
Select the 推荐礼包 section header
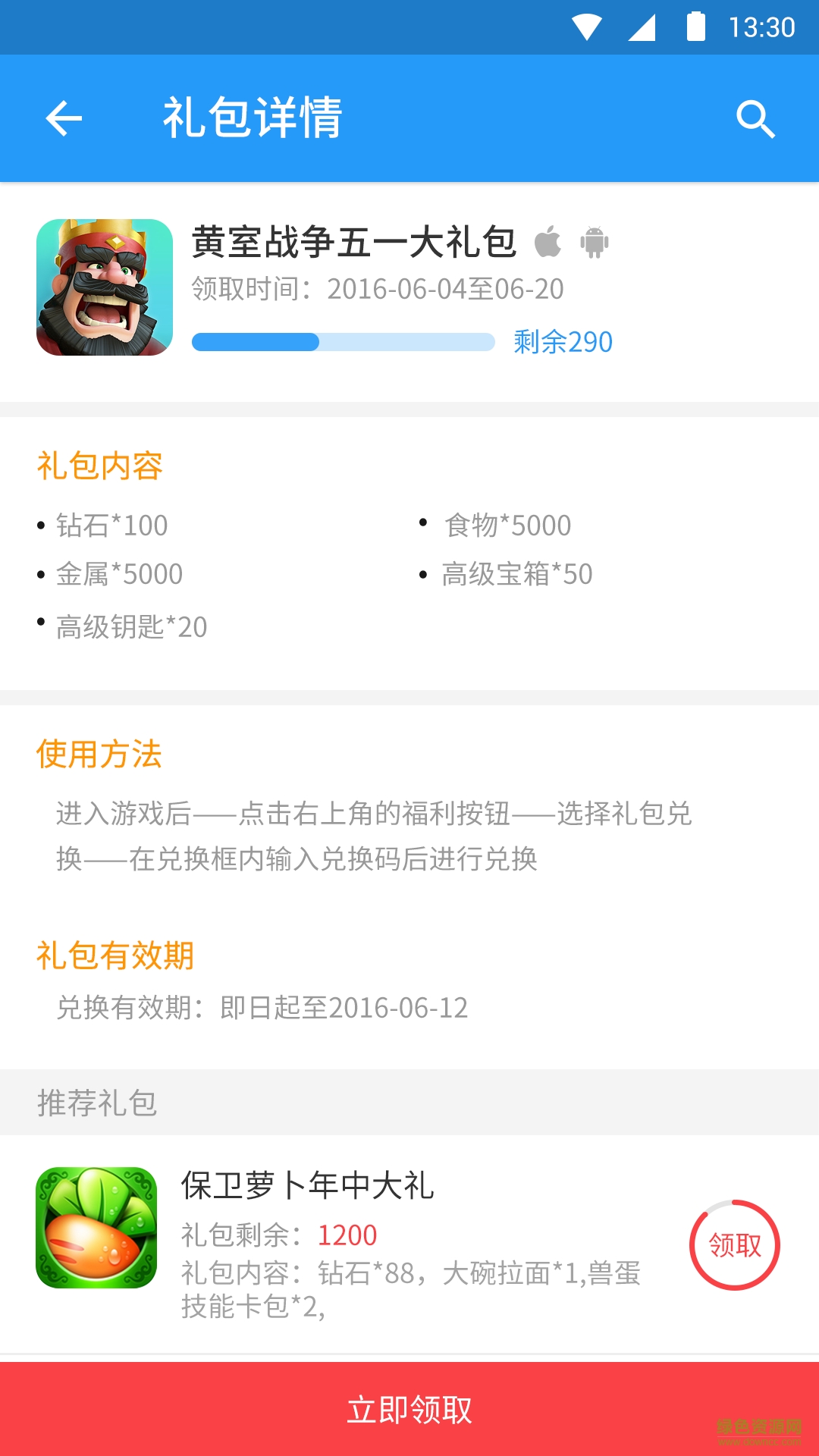click(97, 1103)
